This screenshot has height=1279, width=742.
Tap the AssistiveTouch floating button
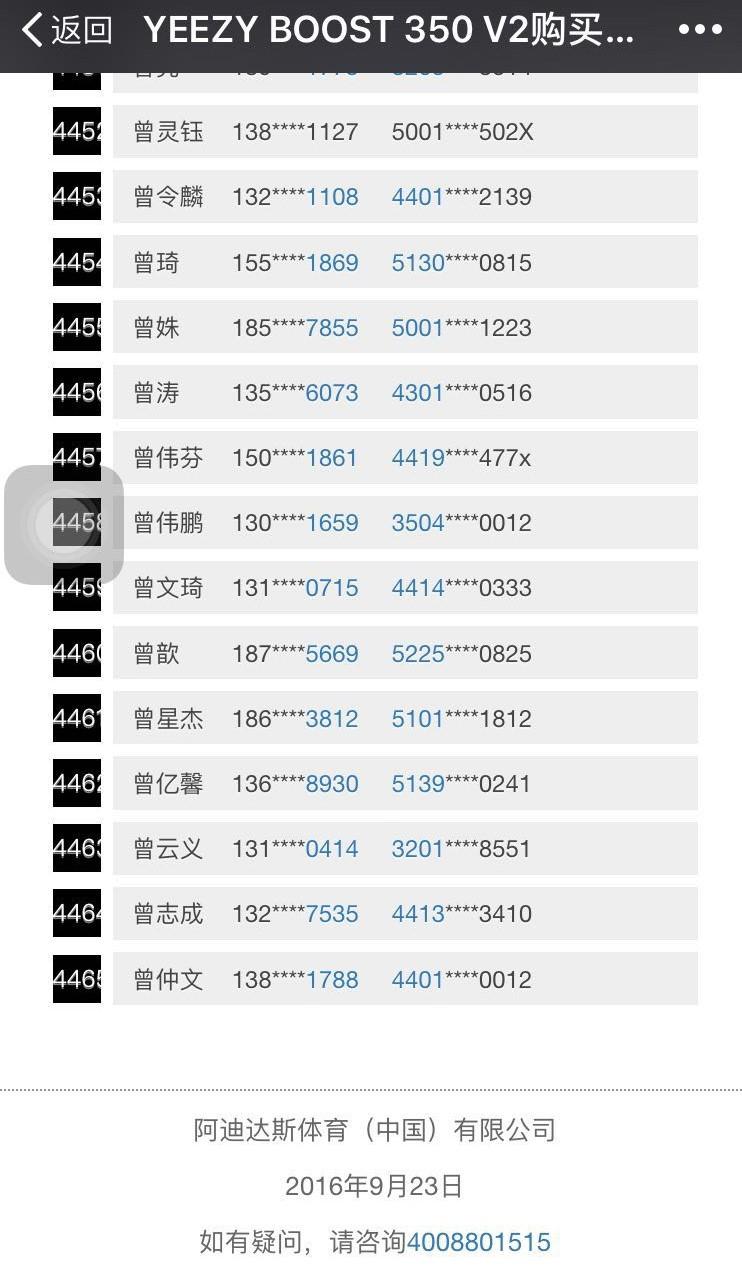pyautogui.click(x=64, y=524)
